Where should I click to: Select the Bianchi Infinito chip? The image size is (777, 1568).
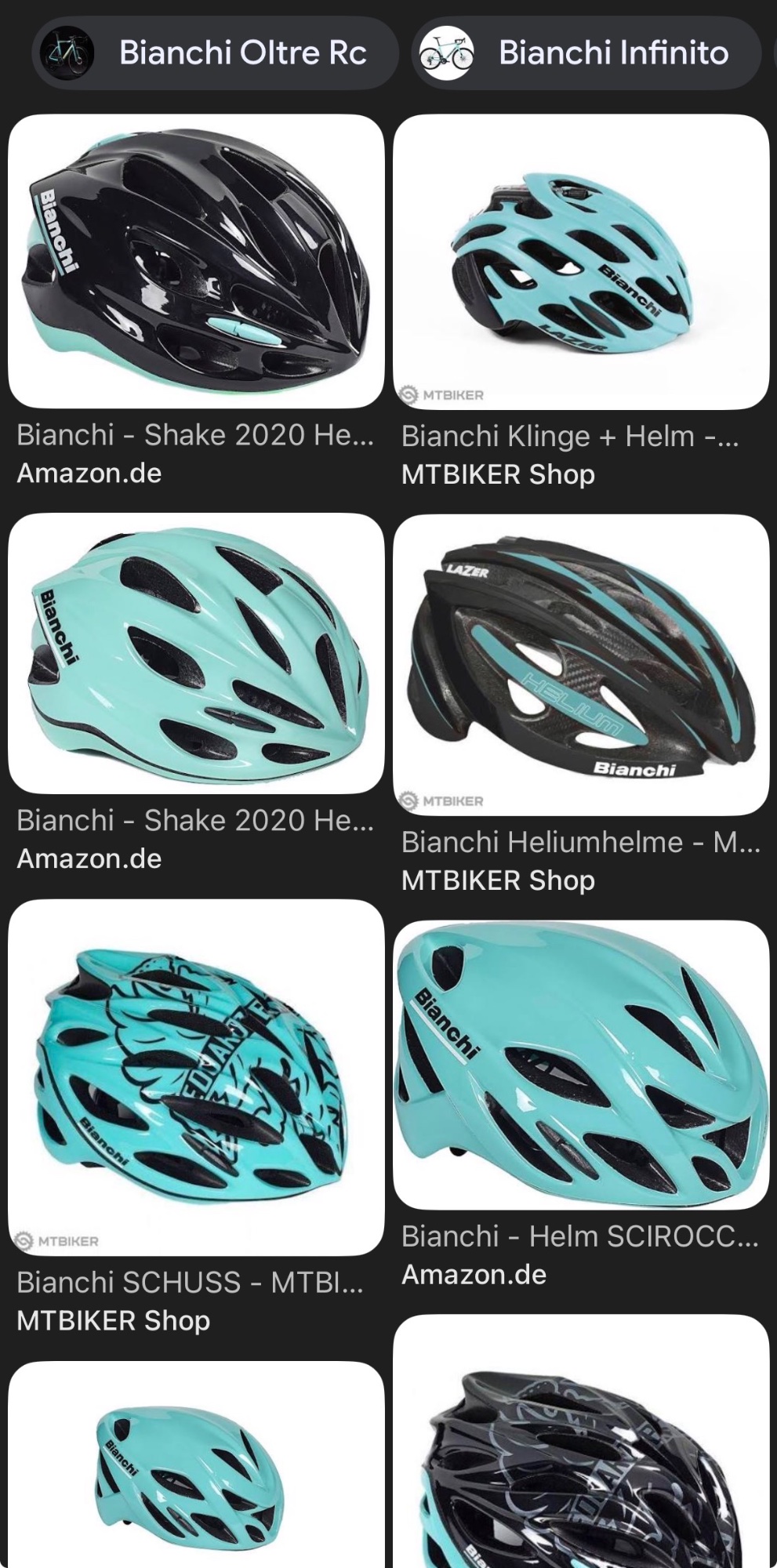[x=586, y=53]
